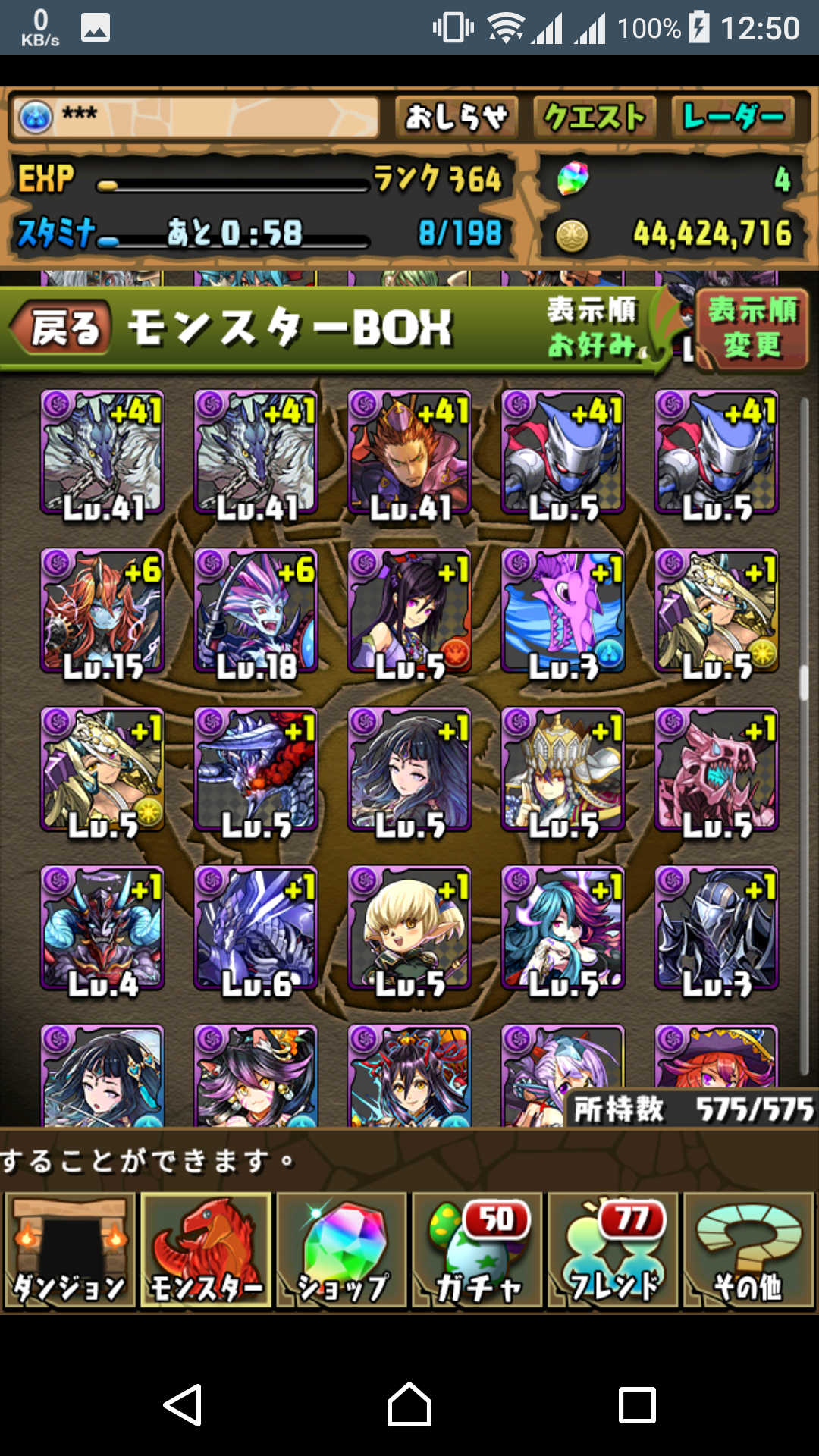
Task: Switch to the フレンド tab
Action: click(x=613, y=1250)
